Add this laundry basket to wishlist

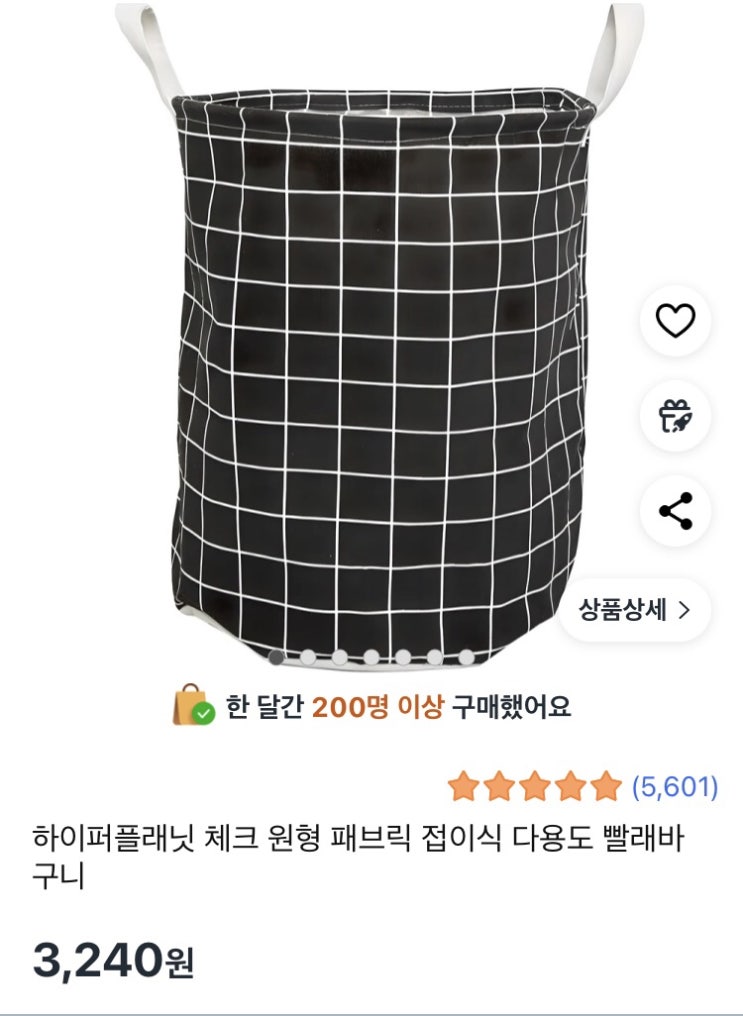click(x=675, y=321)
